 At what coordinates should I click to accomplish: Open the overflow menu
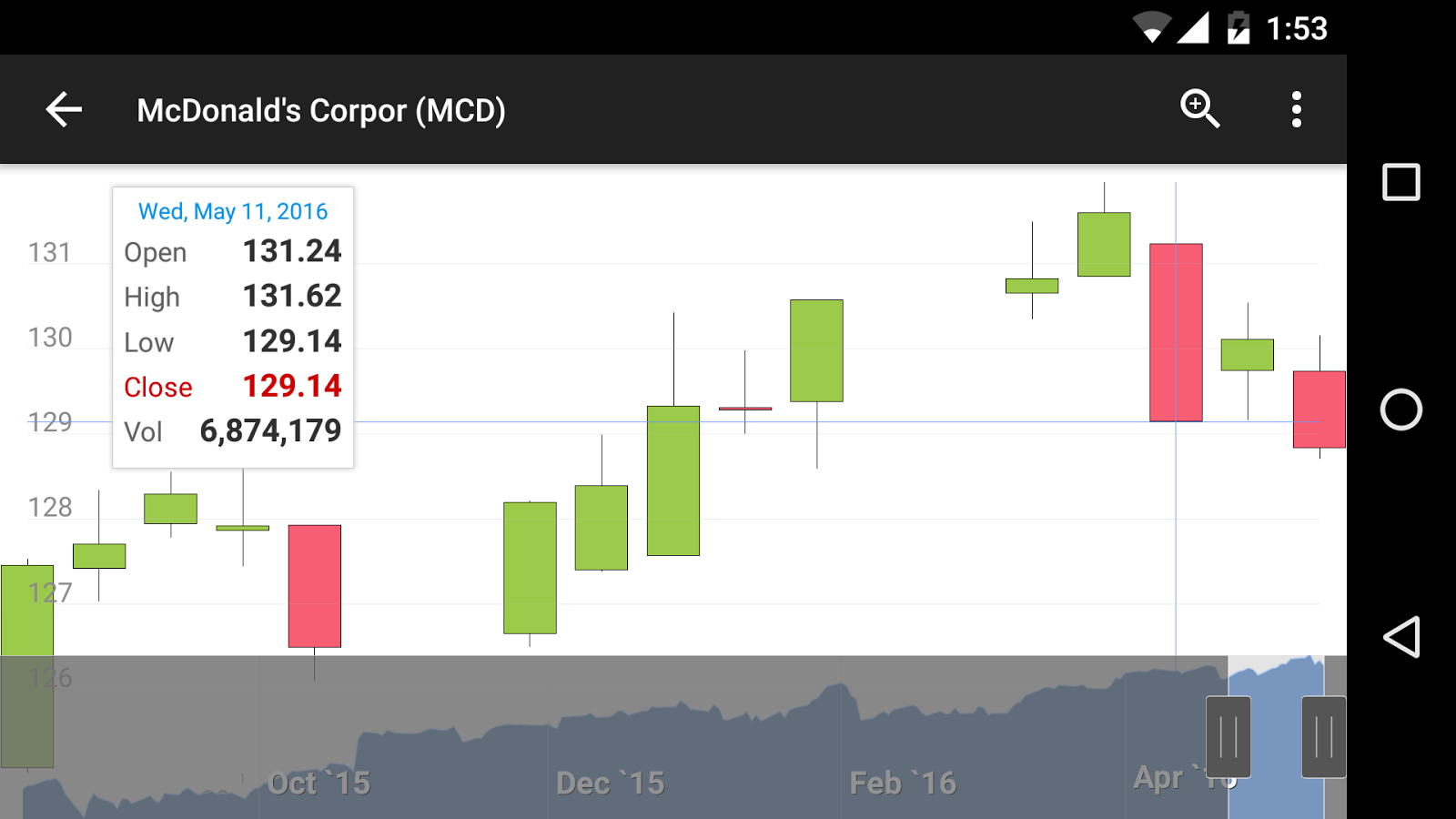click(x=1296, y=109)
